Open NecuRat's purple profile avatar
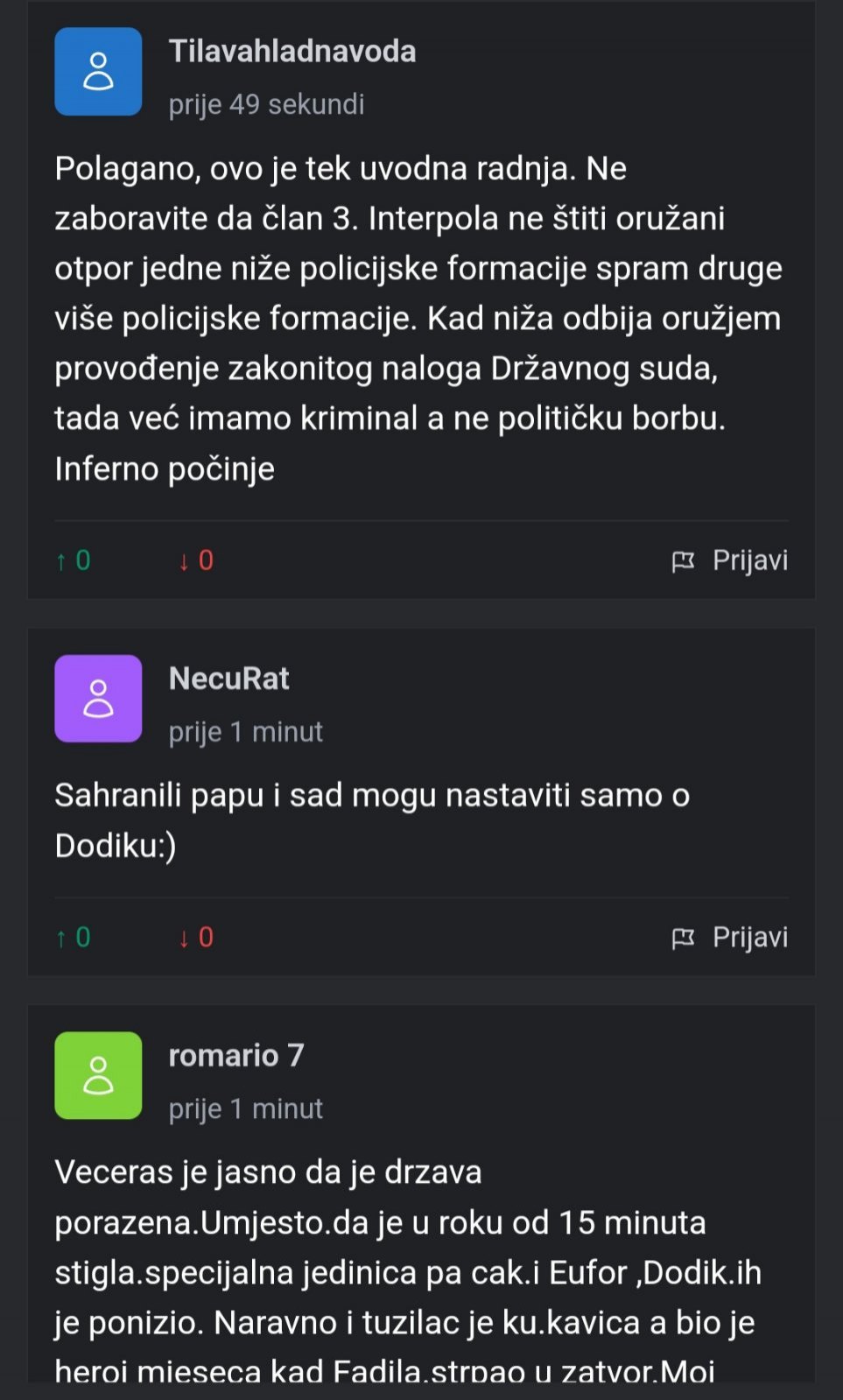The image size is (843, 1400). pyautogui.click(x=98, y=699)
